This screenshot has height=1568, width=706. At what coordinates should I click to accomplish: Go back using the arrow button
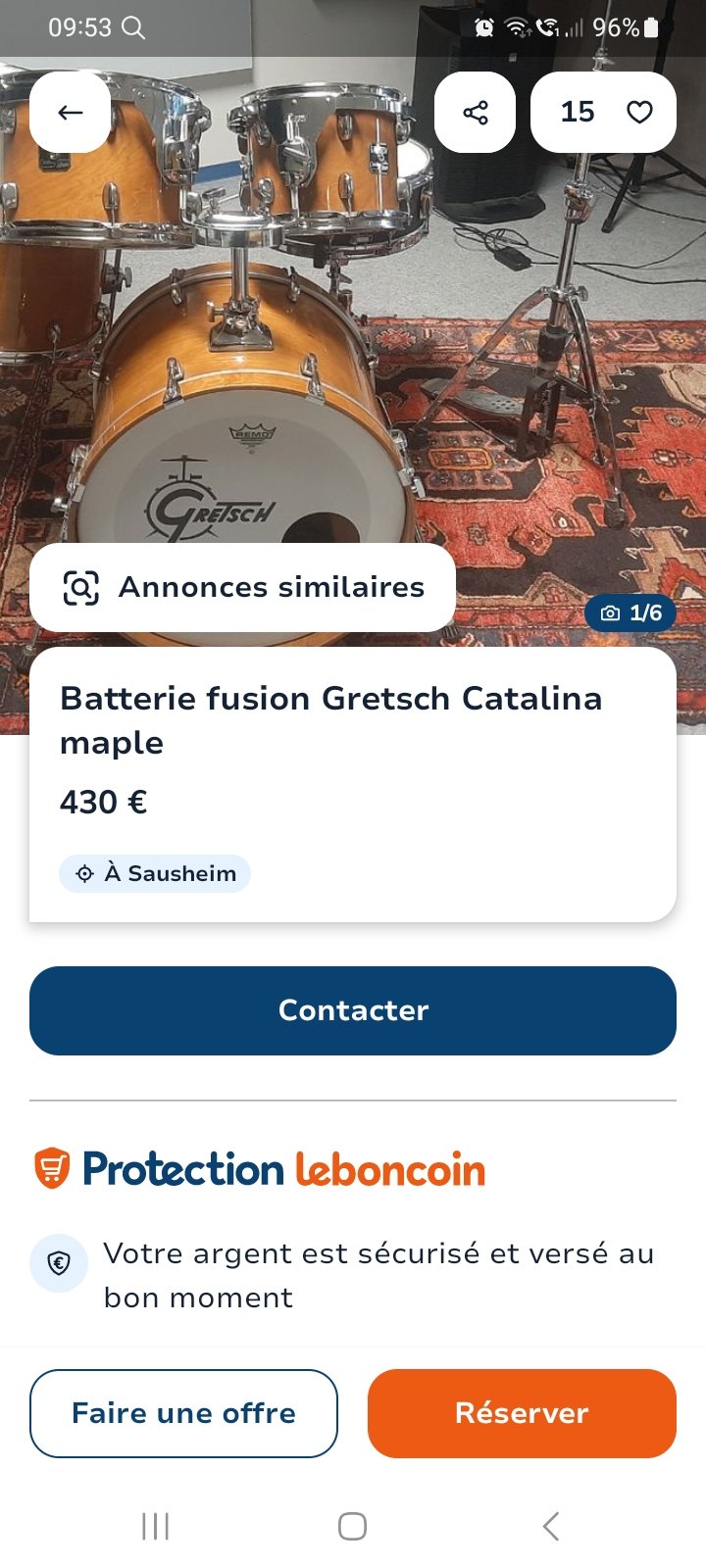(70, 112)
